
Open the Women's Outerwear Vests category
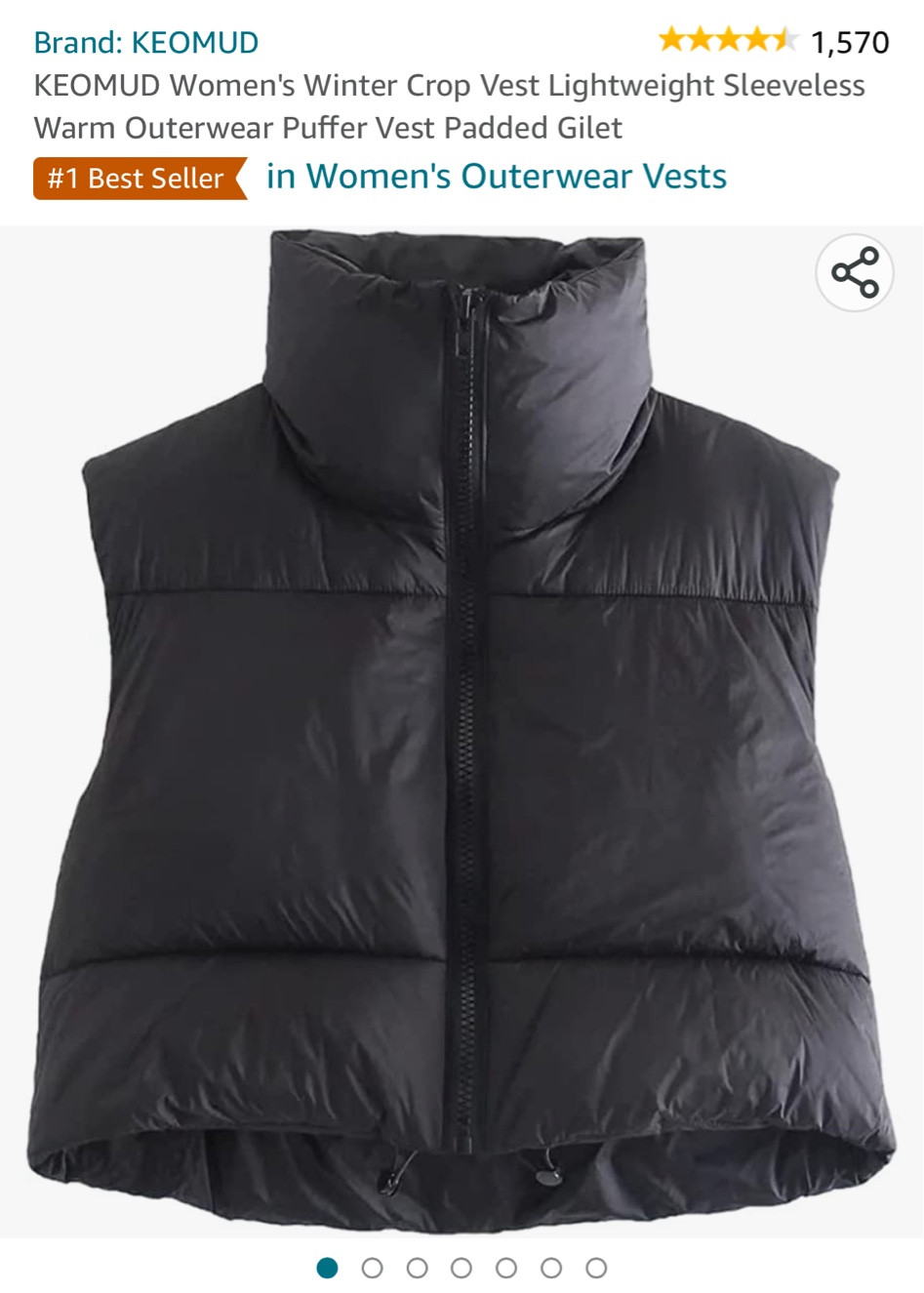(x=492, y=177)
